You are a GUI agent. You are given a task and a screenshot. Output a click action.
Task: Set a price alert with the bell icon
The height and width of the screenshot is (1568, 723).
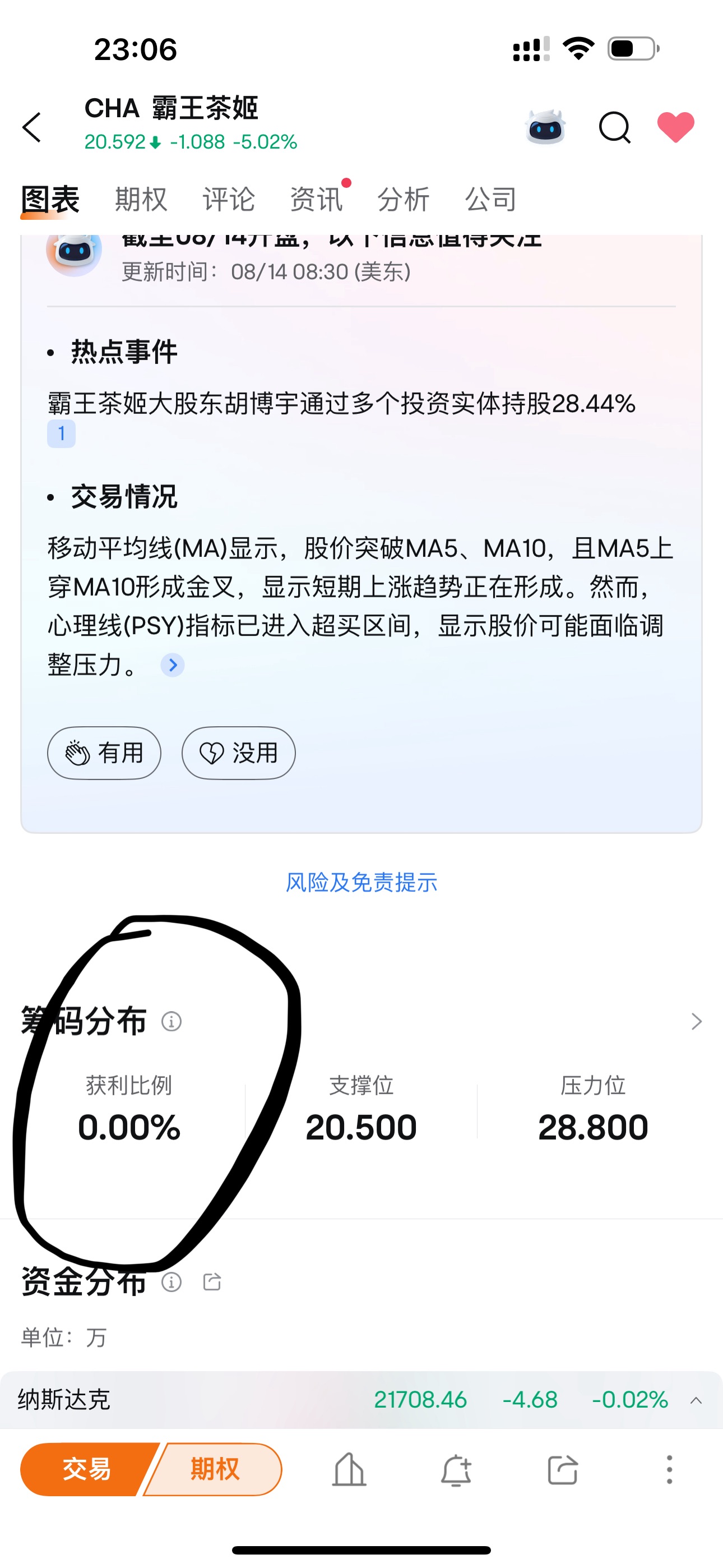456,1470
